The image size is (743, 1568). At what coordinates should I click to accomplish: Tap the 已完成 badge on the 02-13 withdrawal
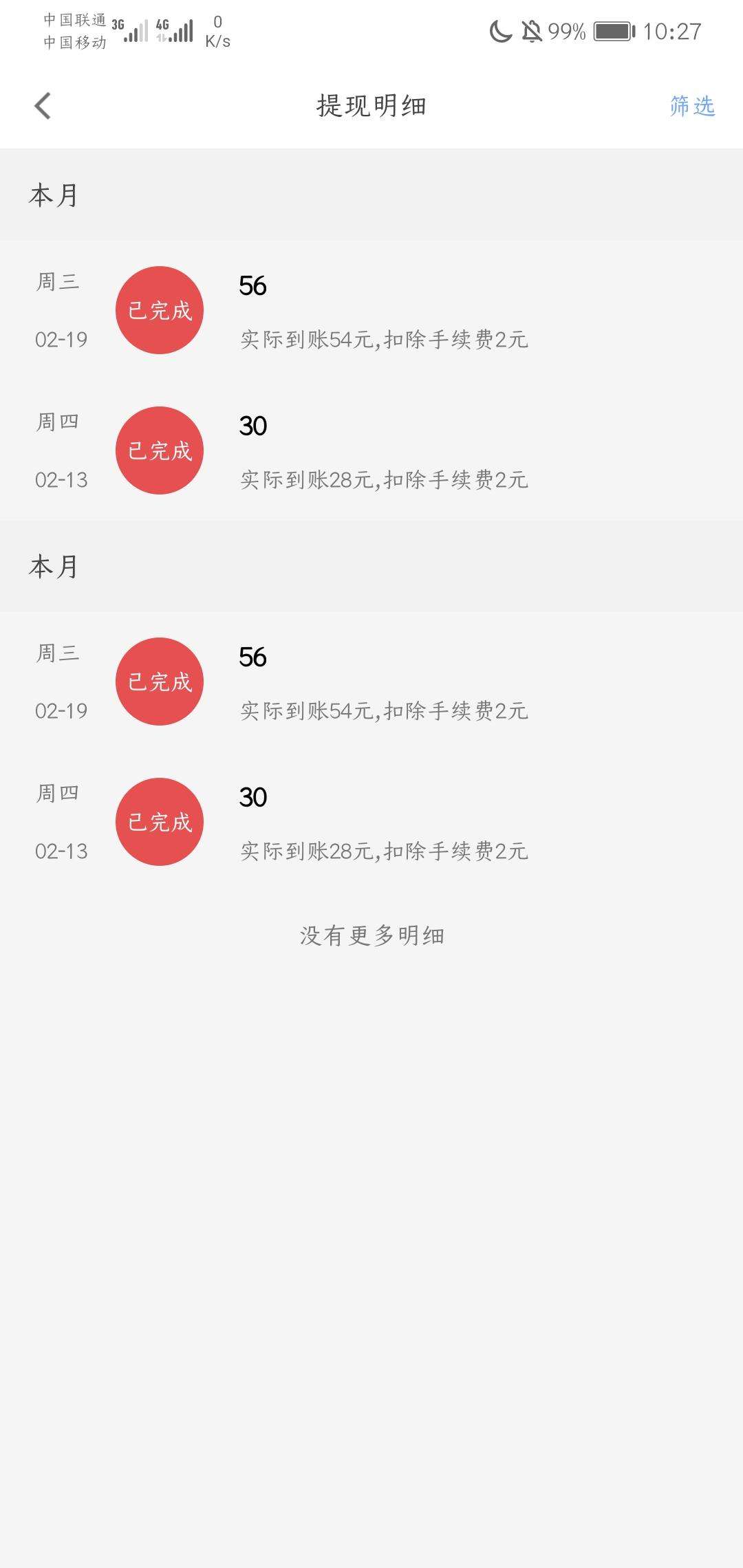coord(159,450)
